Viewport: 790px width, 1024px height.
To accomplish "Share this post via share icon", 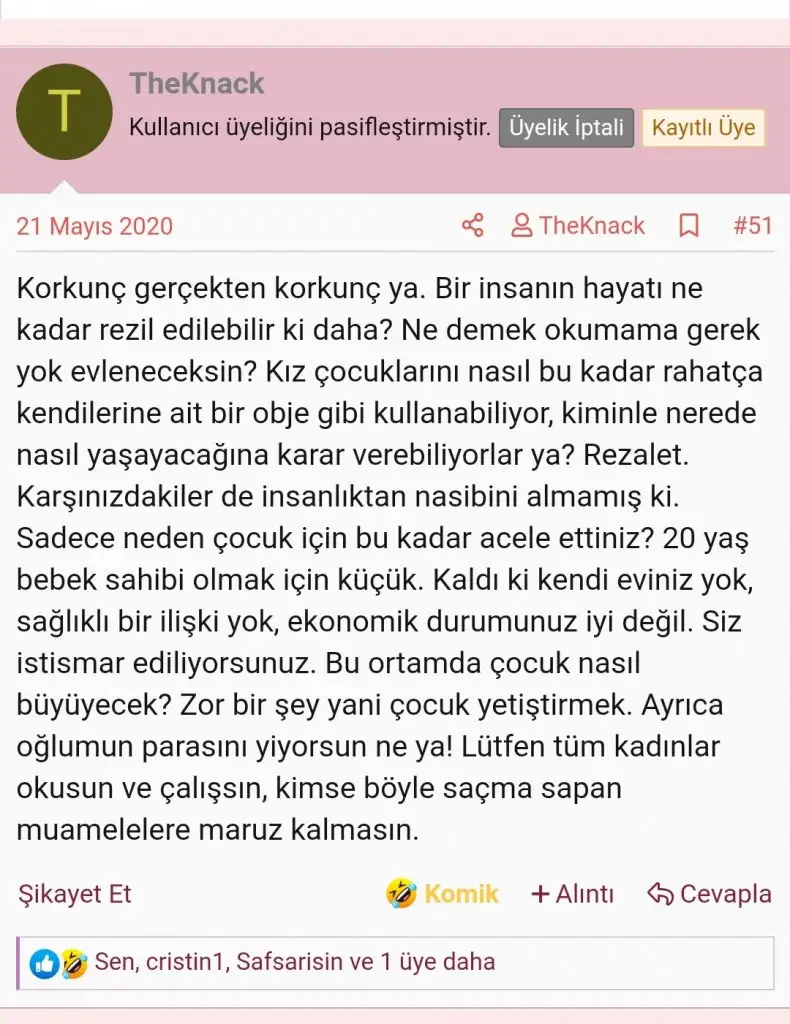I will pyautogui.click(x=472, y=226).
